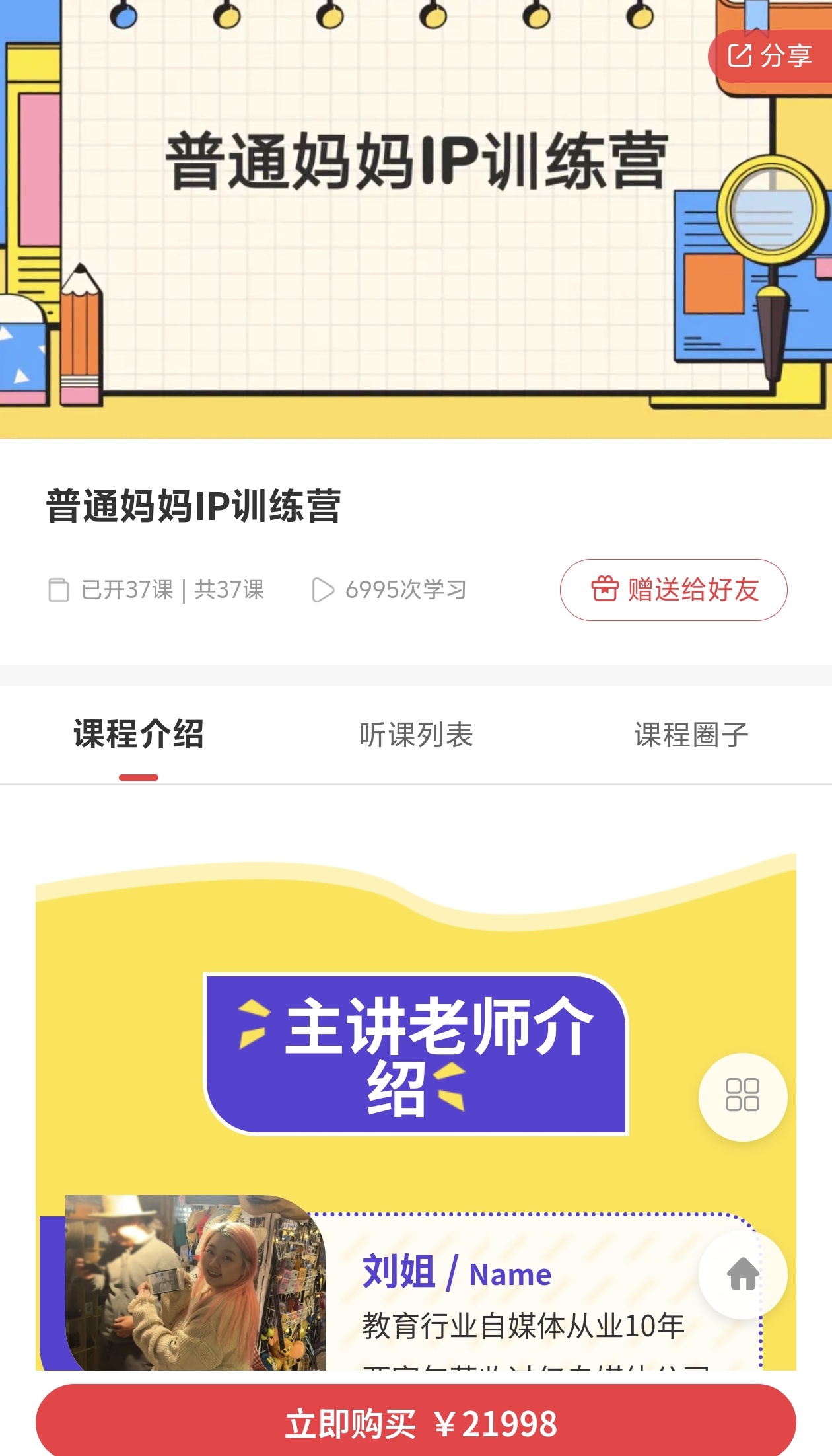Buy now with 立即购买 ¥21998

click(416, 1422)
